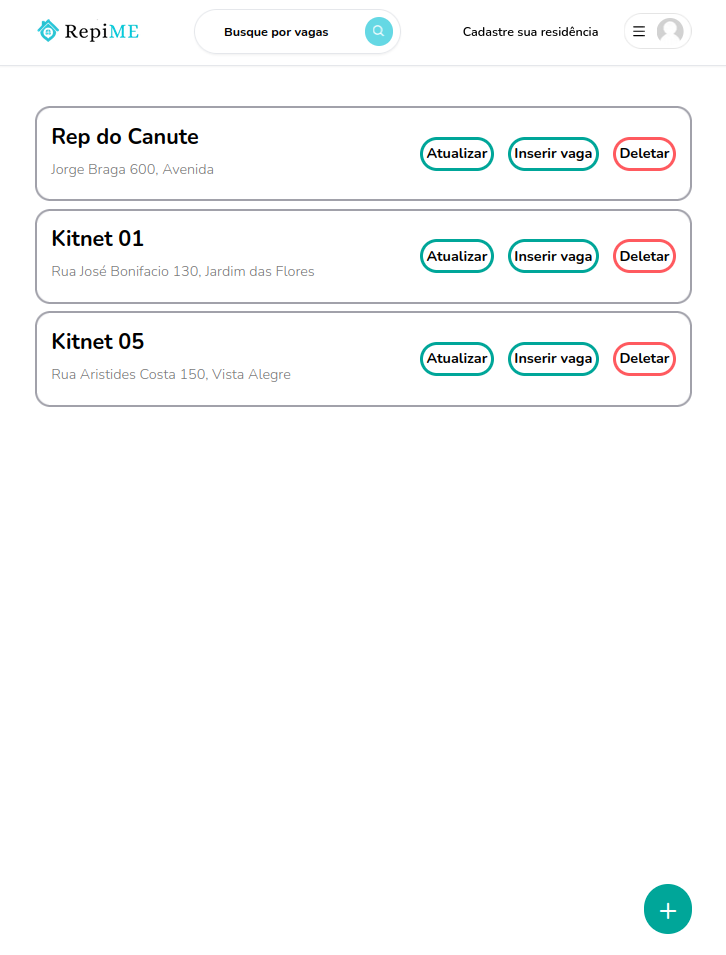
Task: Hit Deletar on Kitnet 01
Action: (x=644, y=256)
